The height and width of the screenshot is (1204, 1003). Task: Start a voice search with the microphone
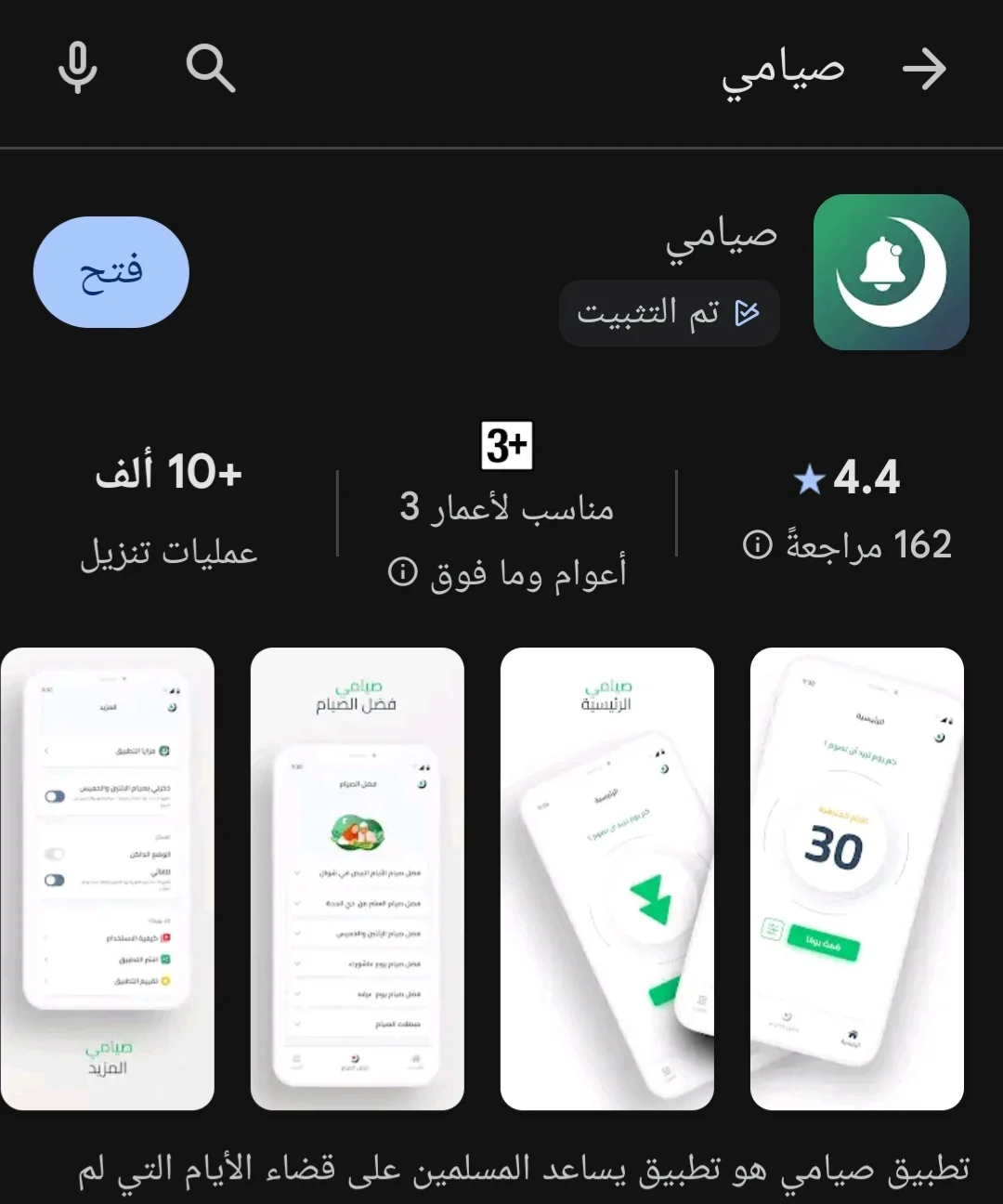tap(78, 69)
